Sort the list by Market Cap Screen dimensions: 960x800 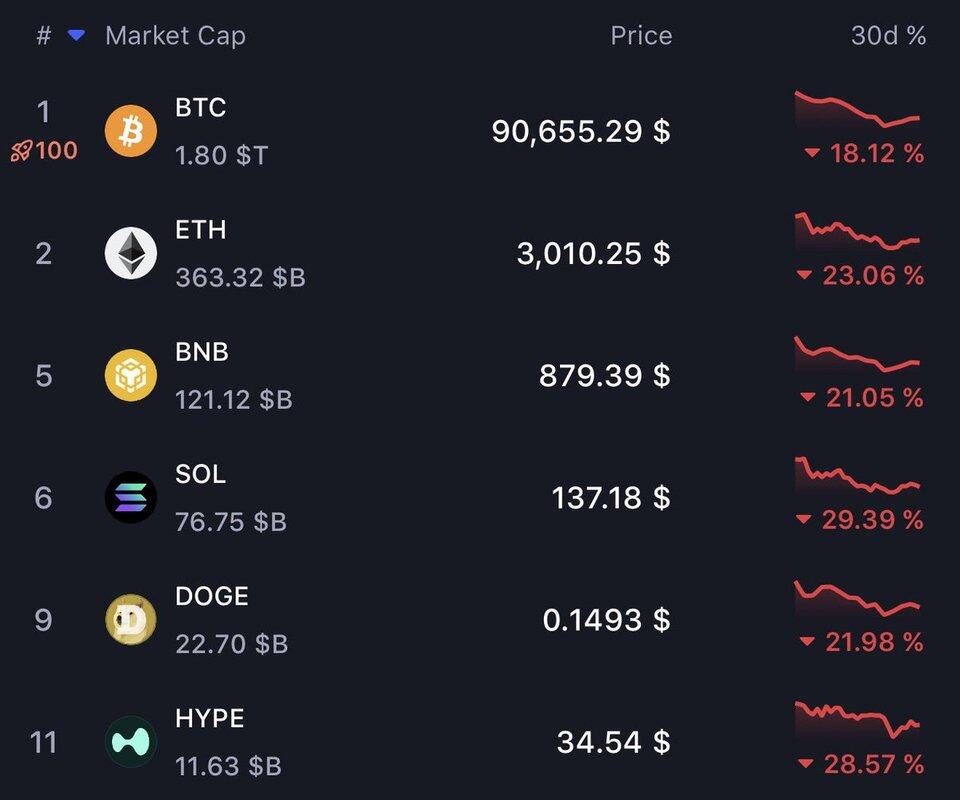[175, 36]
